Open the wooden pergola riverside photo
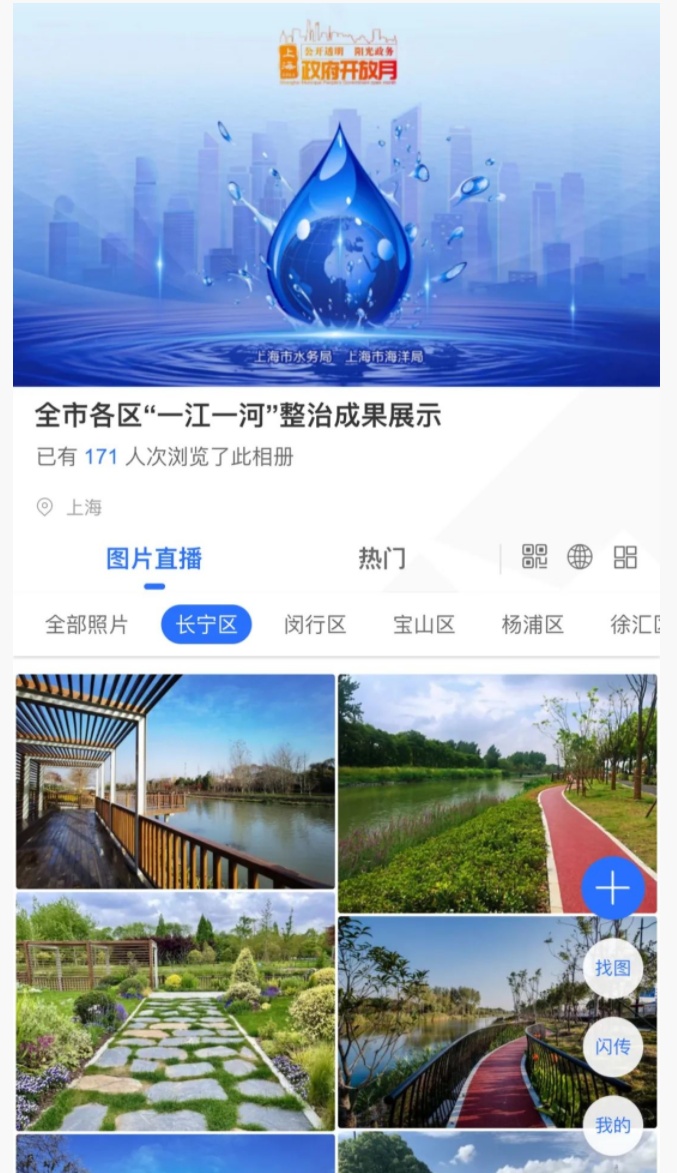This screenshot has height=1173, width=677. pos(175,781)
